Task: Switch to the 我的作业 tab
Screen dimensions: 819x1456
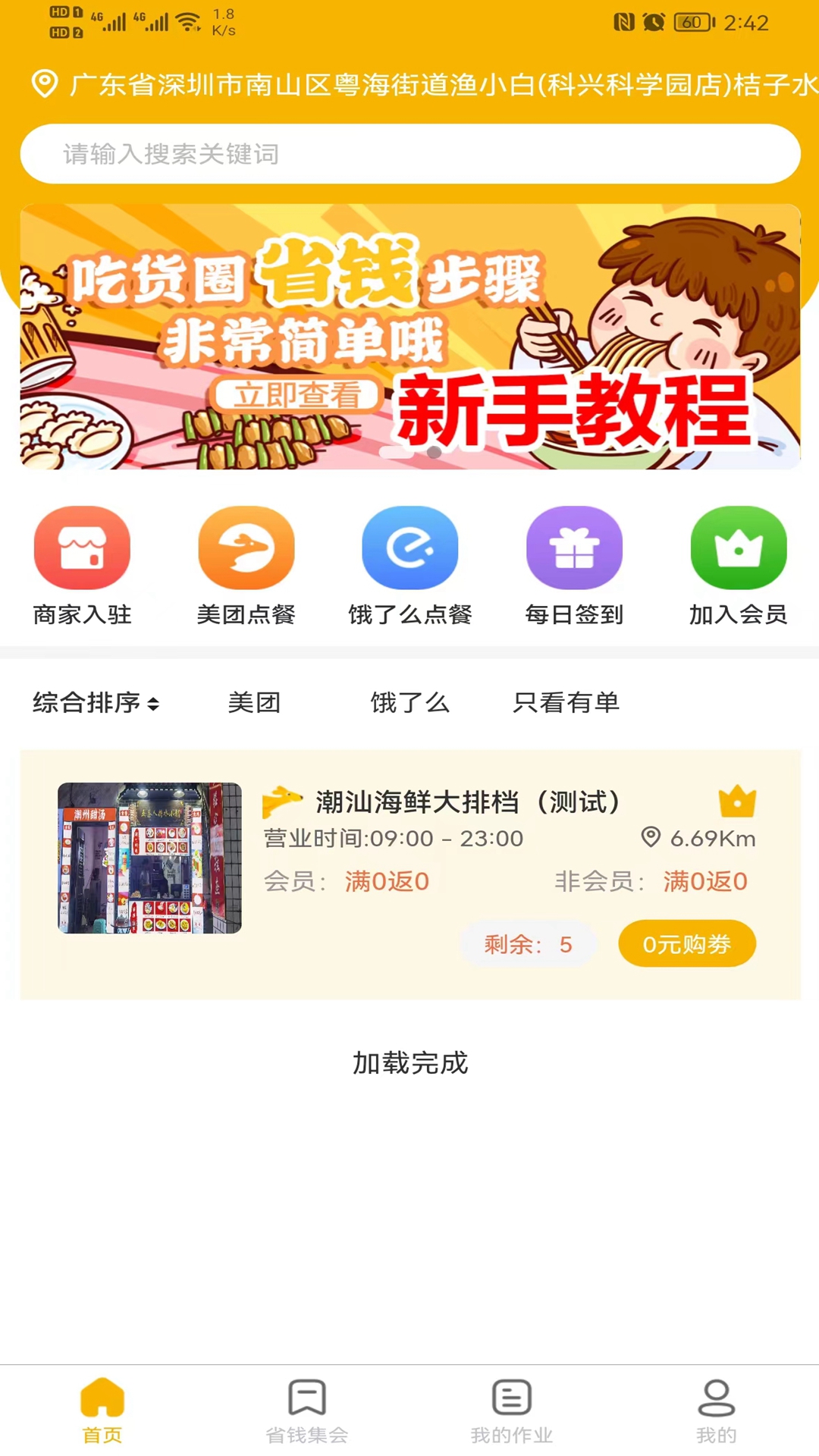Action: (512, 1411)
